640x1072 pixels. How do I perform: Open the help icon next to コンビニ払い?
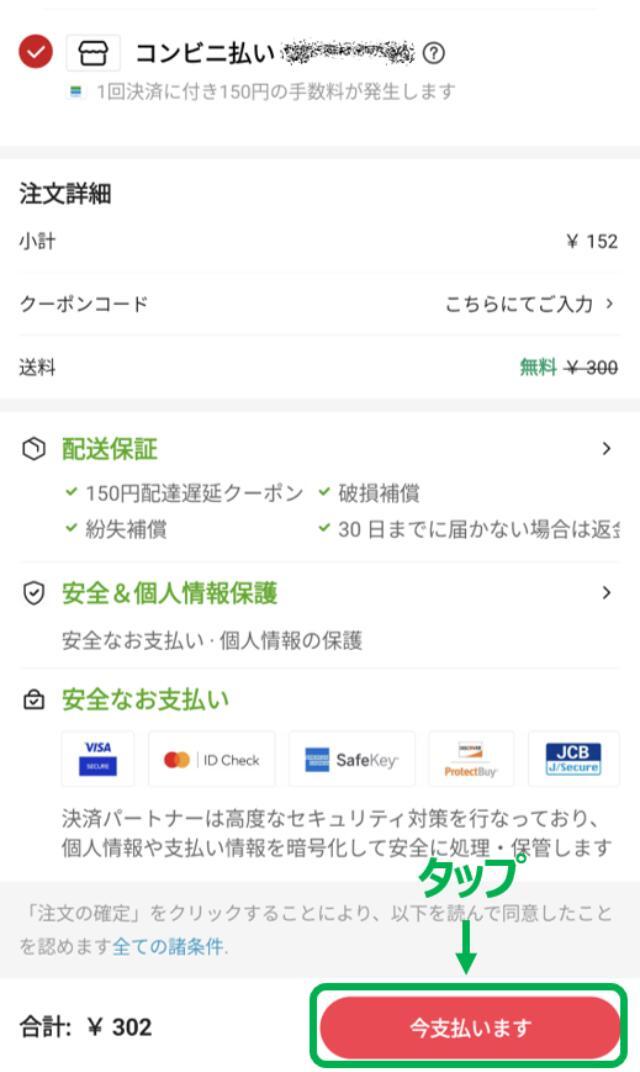point(433,53)
